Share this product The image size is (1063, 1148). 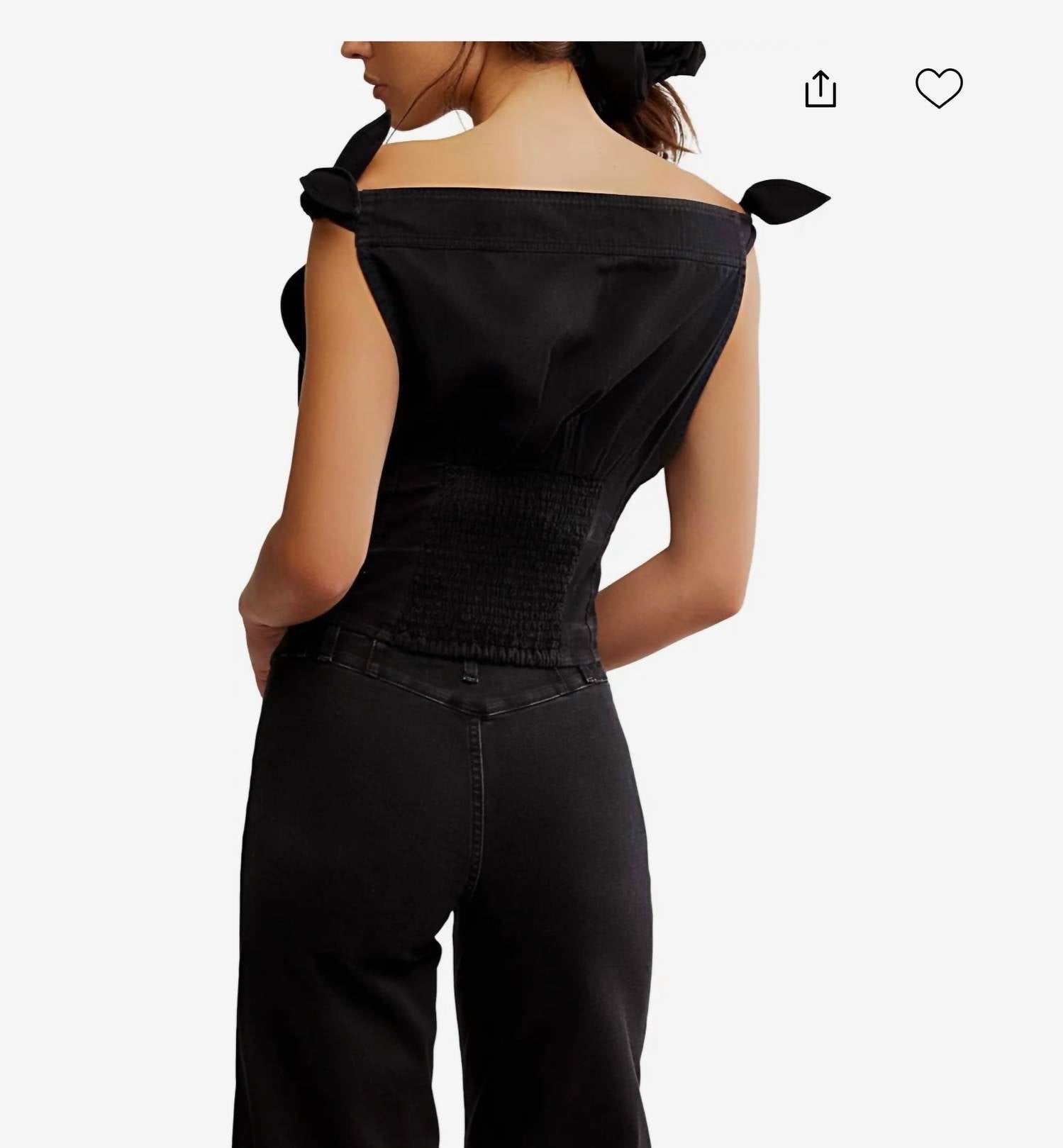pyautogui.click(x=820, y=89)
